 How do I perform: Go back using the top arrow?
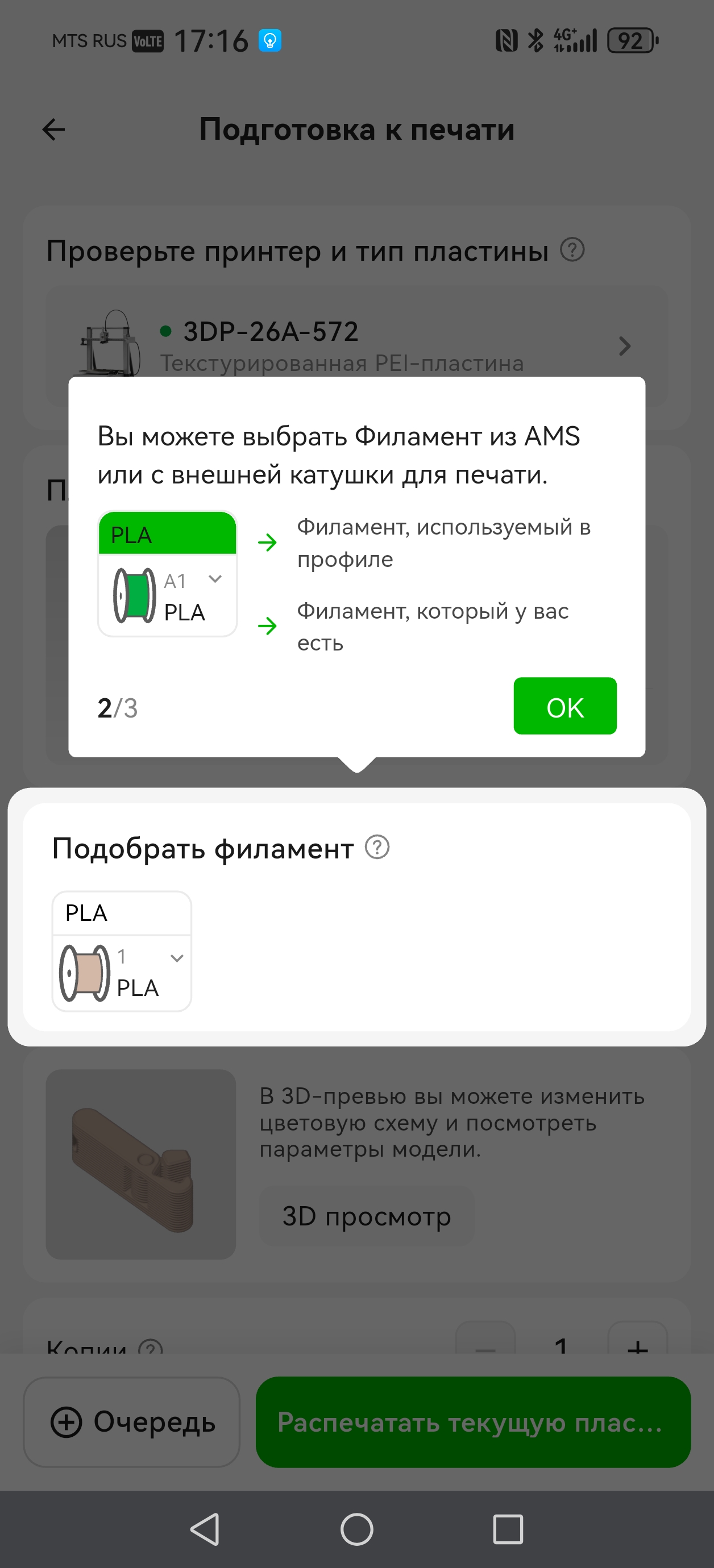(x=53, y=130)
